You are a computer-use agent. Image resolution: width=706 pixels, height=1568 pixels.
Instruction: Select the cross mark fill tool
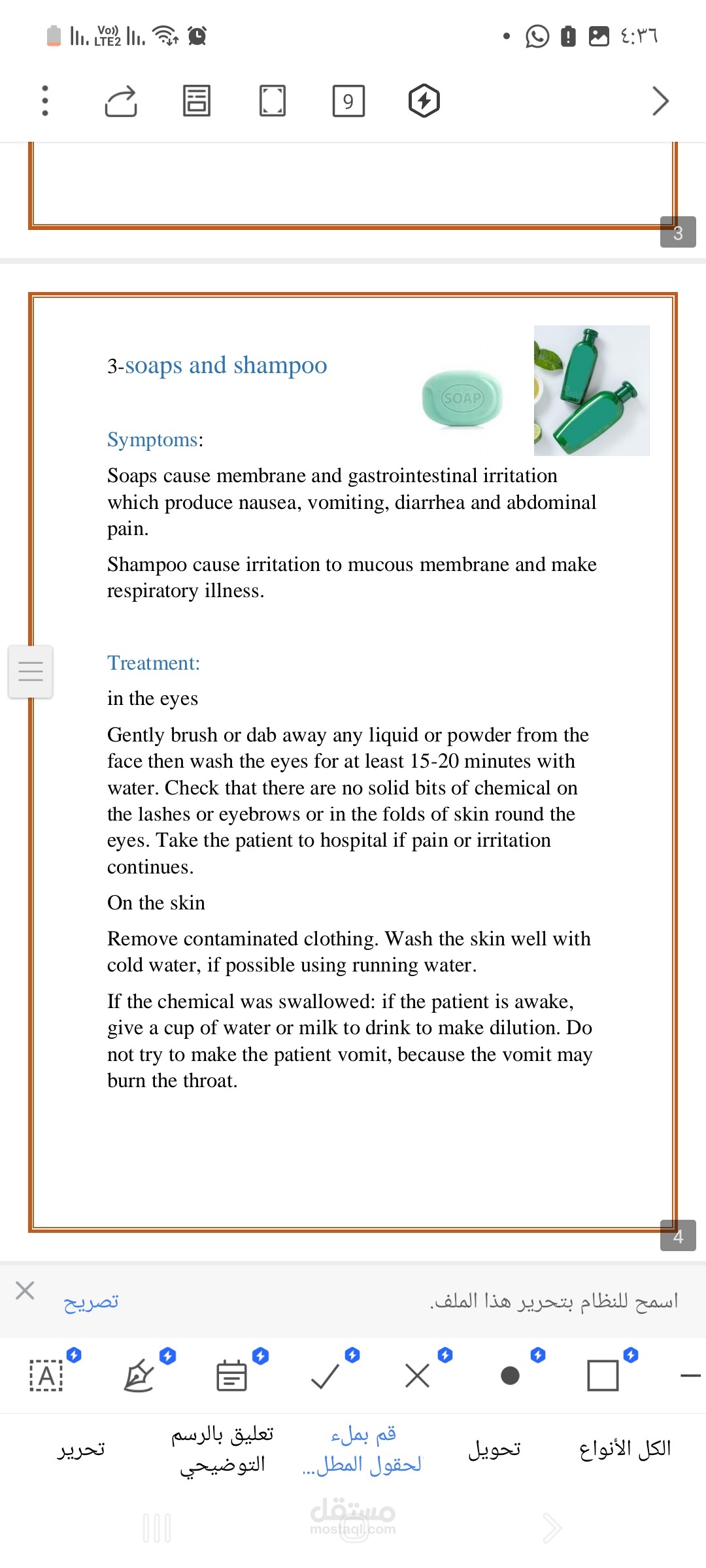(417, 1375)
